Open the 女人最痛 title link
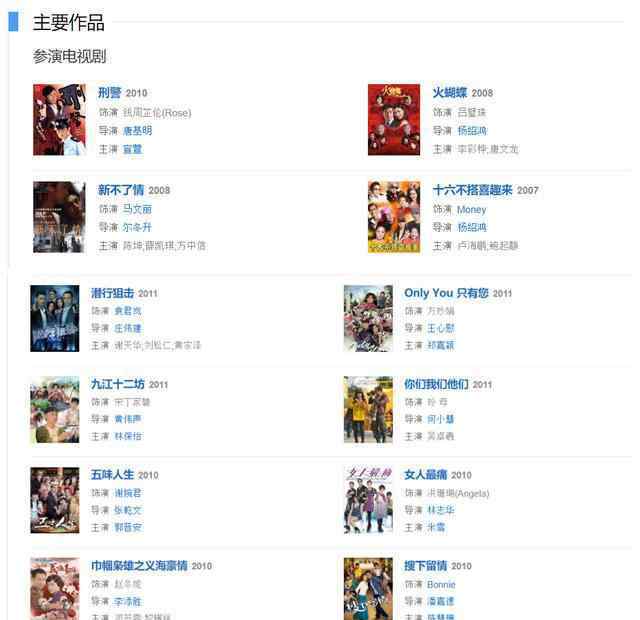The height and width of the screenshot is (620, 640). tap(425, 475)
